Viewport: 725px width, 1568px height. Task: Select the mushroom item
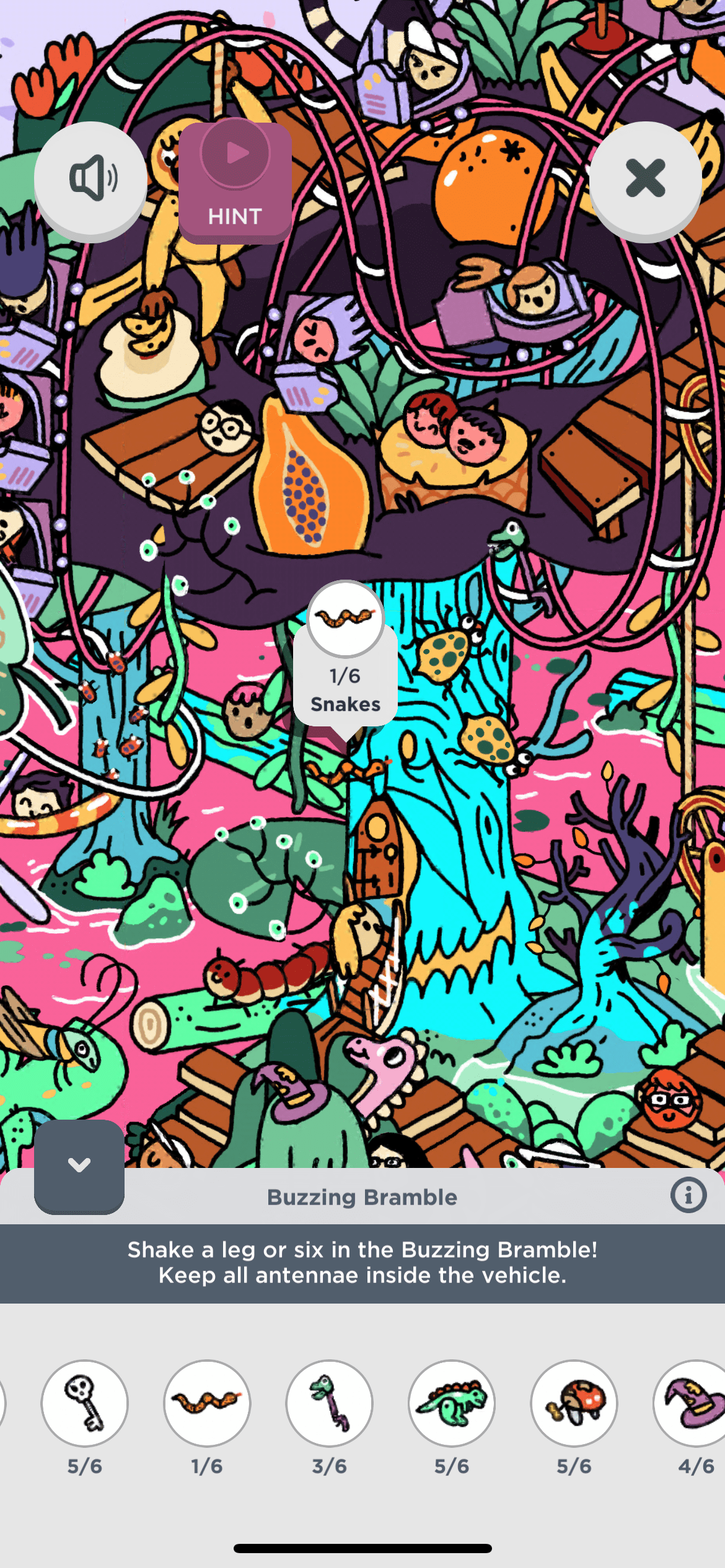[574, 1403]
